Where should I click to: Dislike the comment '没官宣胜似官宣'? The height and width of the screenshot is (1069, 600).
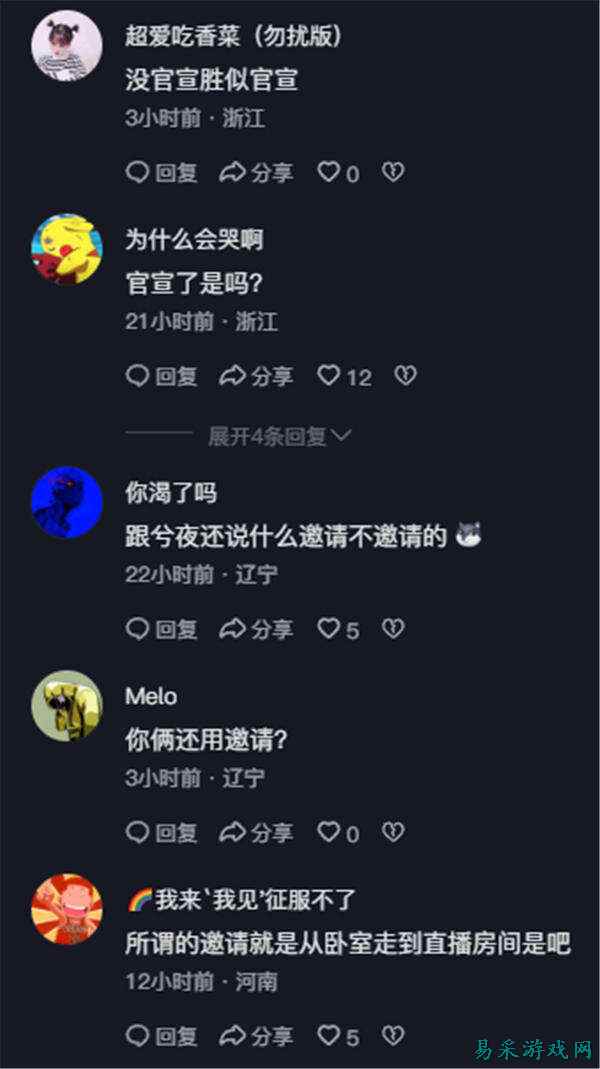tap(394, 173)
